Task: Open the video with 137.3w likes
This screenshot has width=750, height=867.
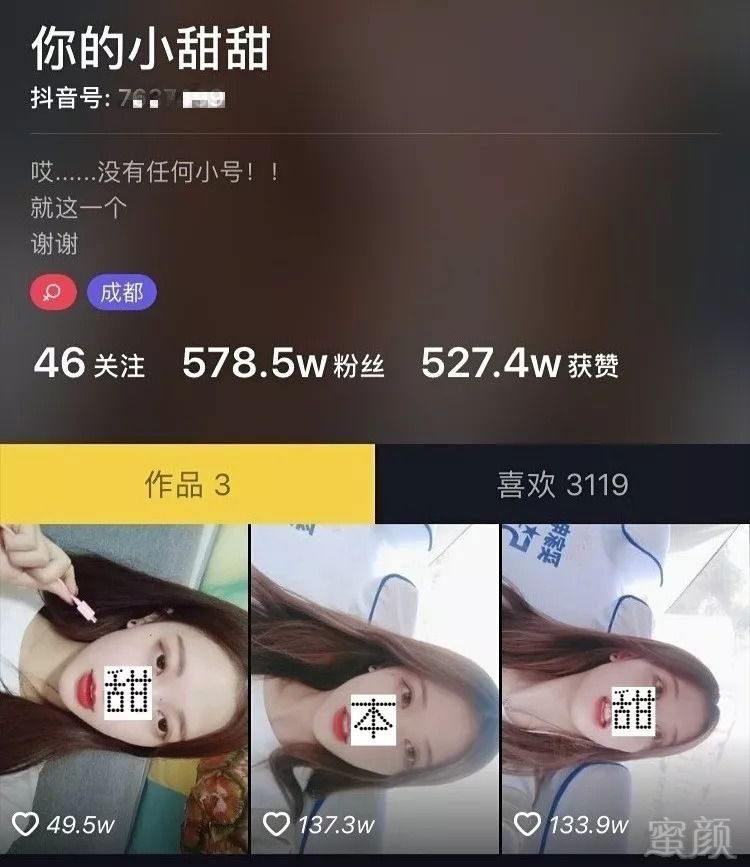Action: (374, 688)
